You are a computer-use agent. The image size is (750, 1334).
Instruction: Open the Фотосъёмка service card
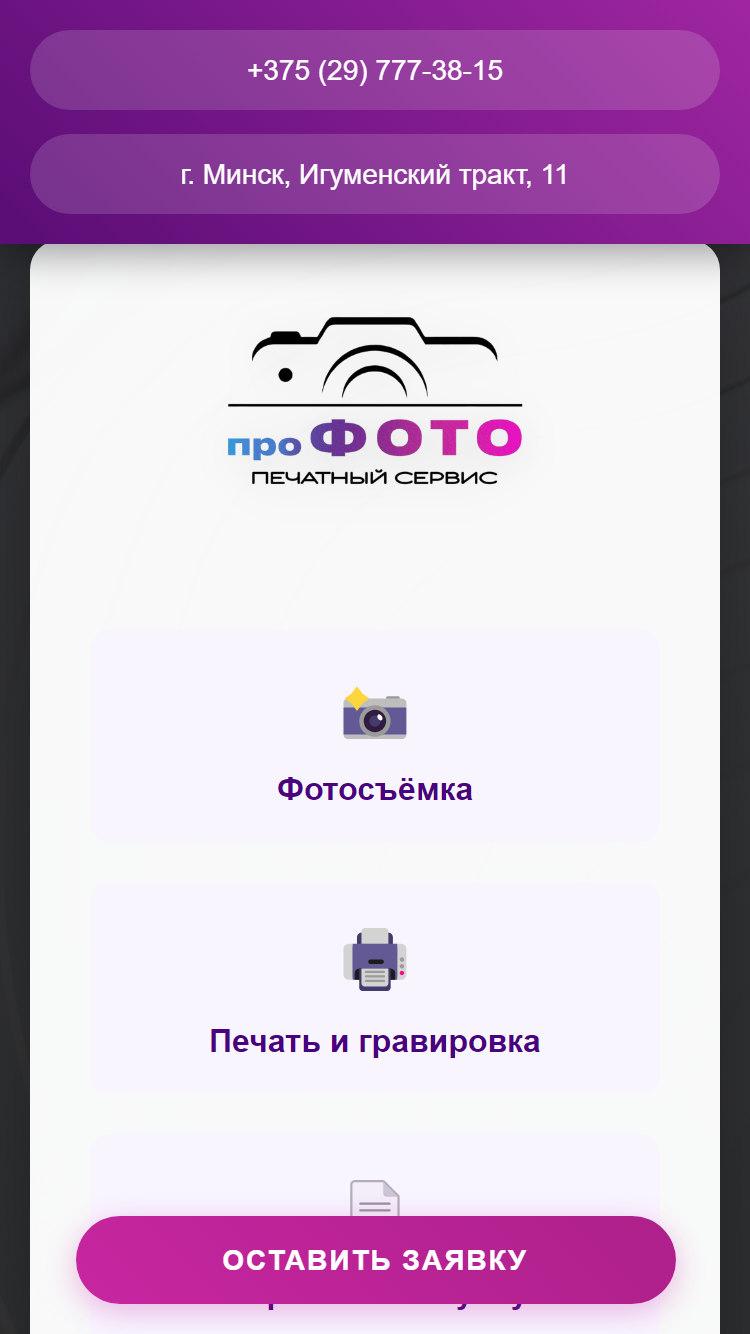click(x=375, y=736)
